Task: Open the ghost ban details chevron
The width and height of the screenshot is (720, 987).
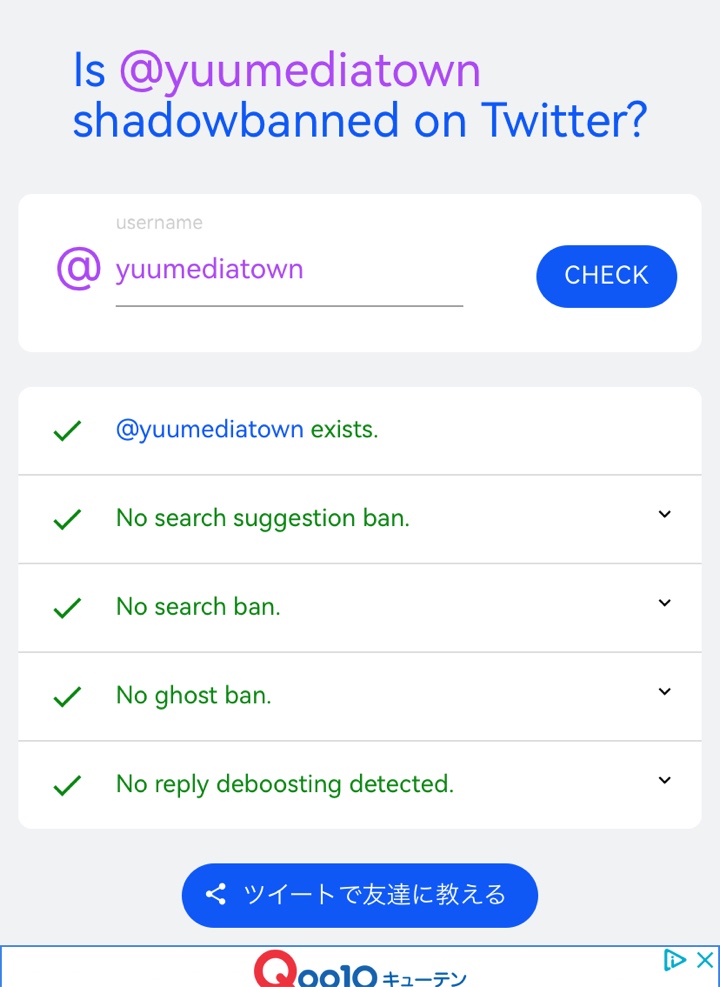Action: click(664, 691)
